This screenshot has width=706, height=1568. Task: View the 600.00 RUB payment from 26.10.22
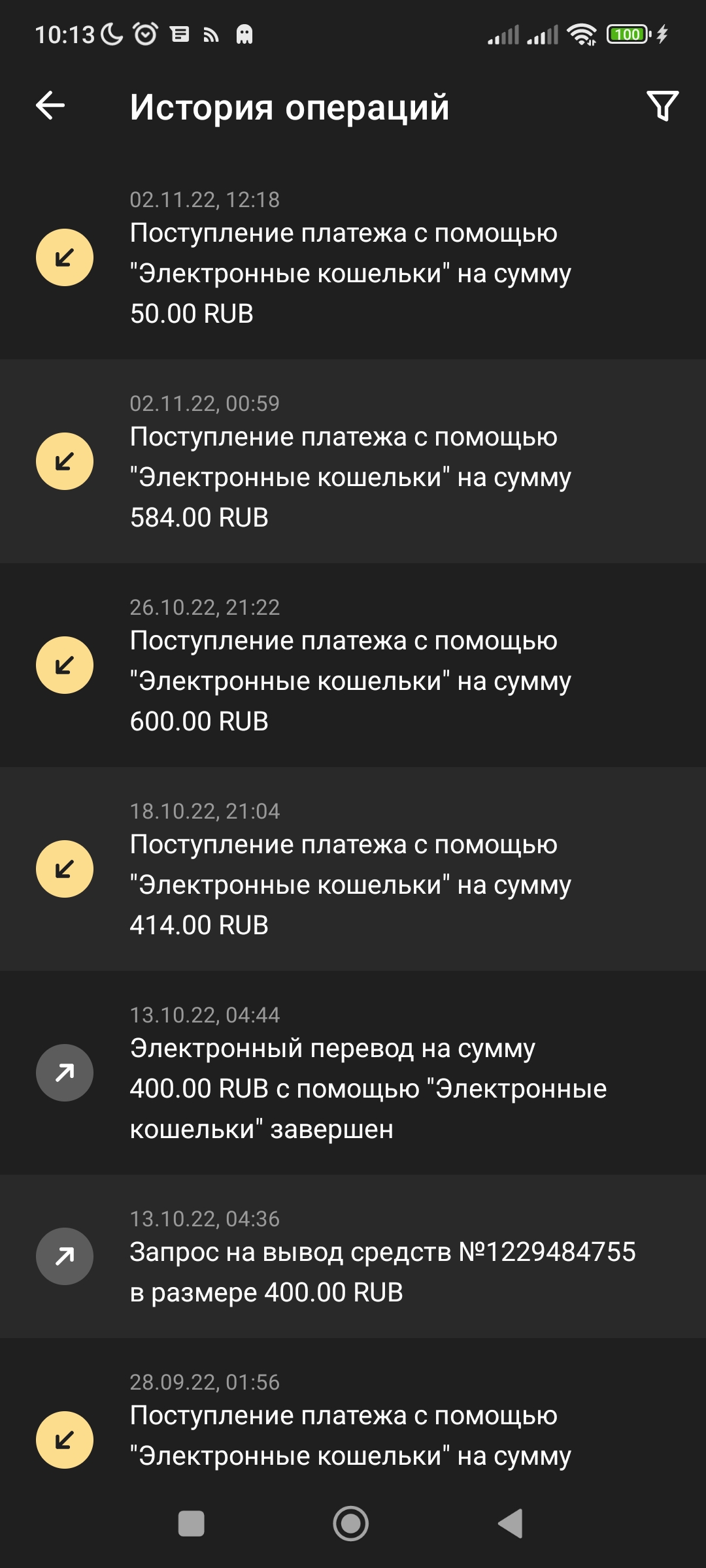coord(353,666)
